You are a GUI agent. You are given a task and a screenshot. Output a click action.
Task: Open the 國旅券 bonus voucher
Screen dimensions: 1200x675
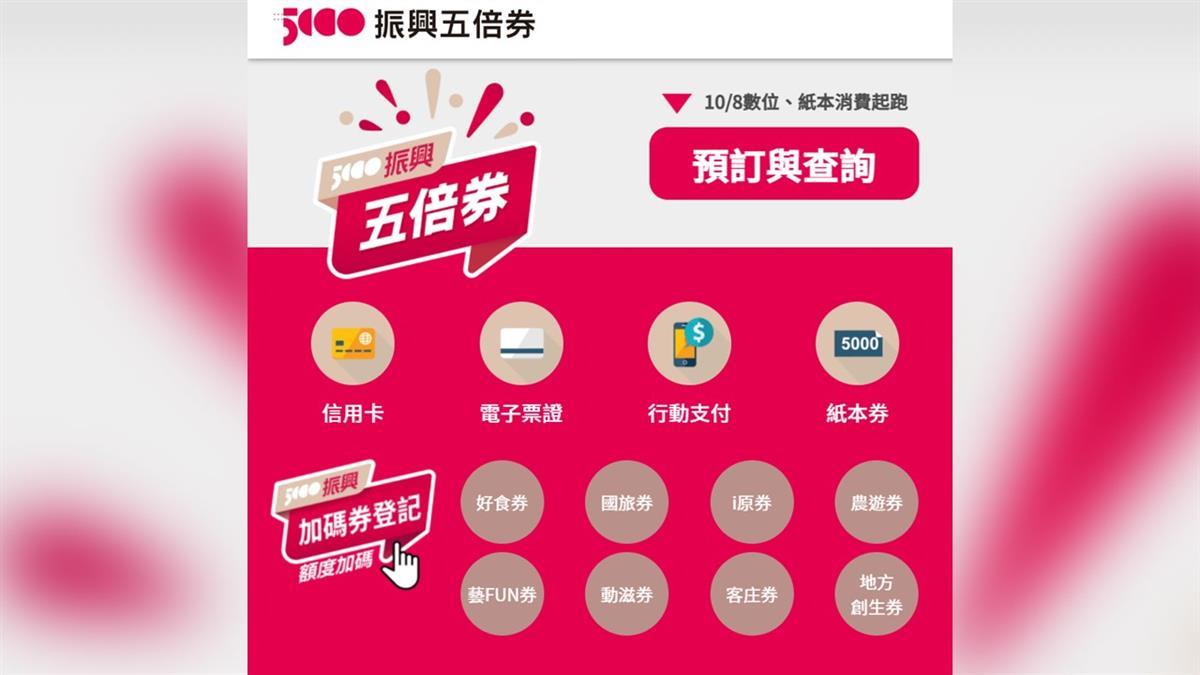coord(627,502)
